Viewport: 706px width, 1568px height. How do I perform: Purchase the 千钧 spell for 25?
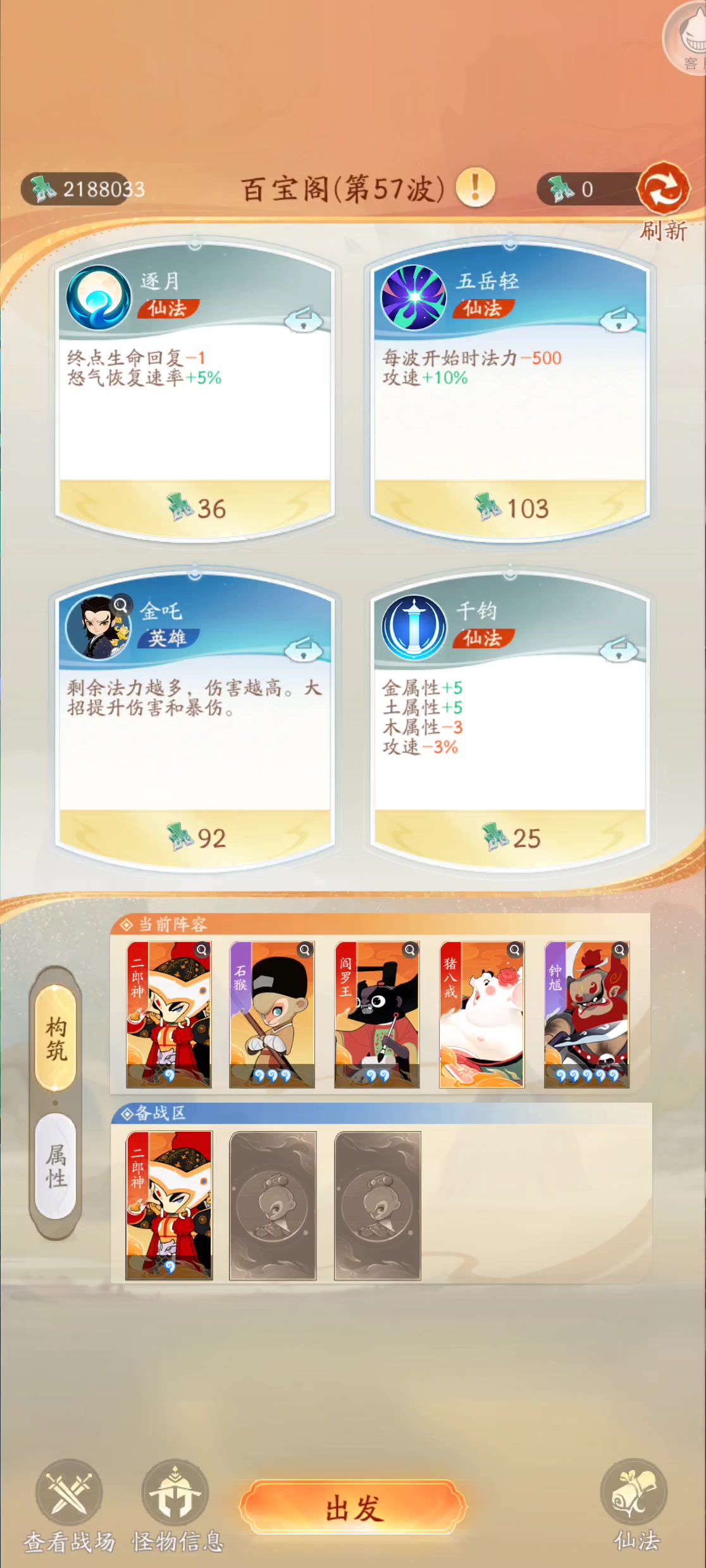tap(510, 838)
